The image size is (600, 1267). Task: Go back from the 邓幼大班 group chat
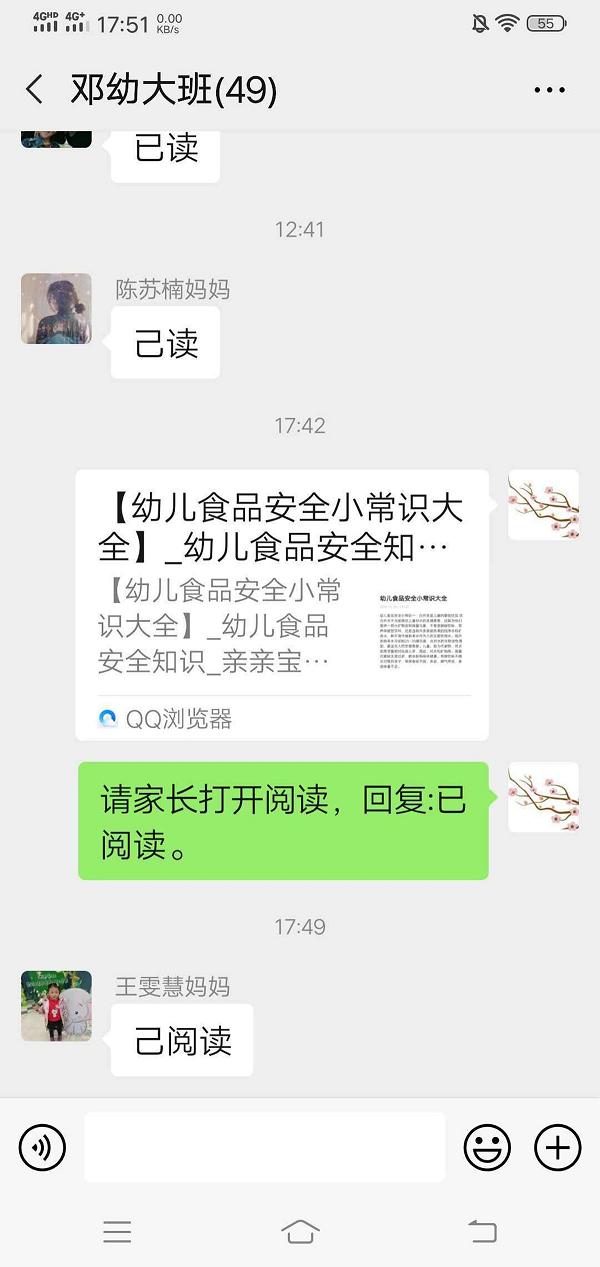coord(35,90)
